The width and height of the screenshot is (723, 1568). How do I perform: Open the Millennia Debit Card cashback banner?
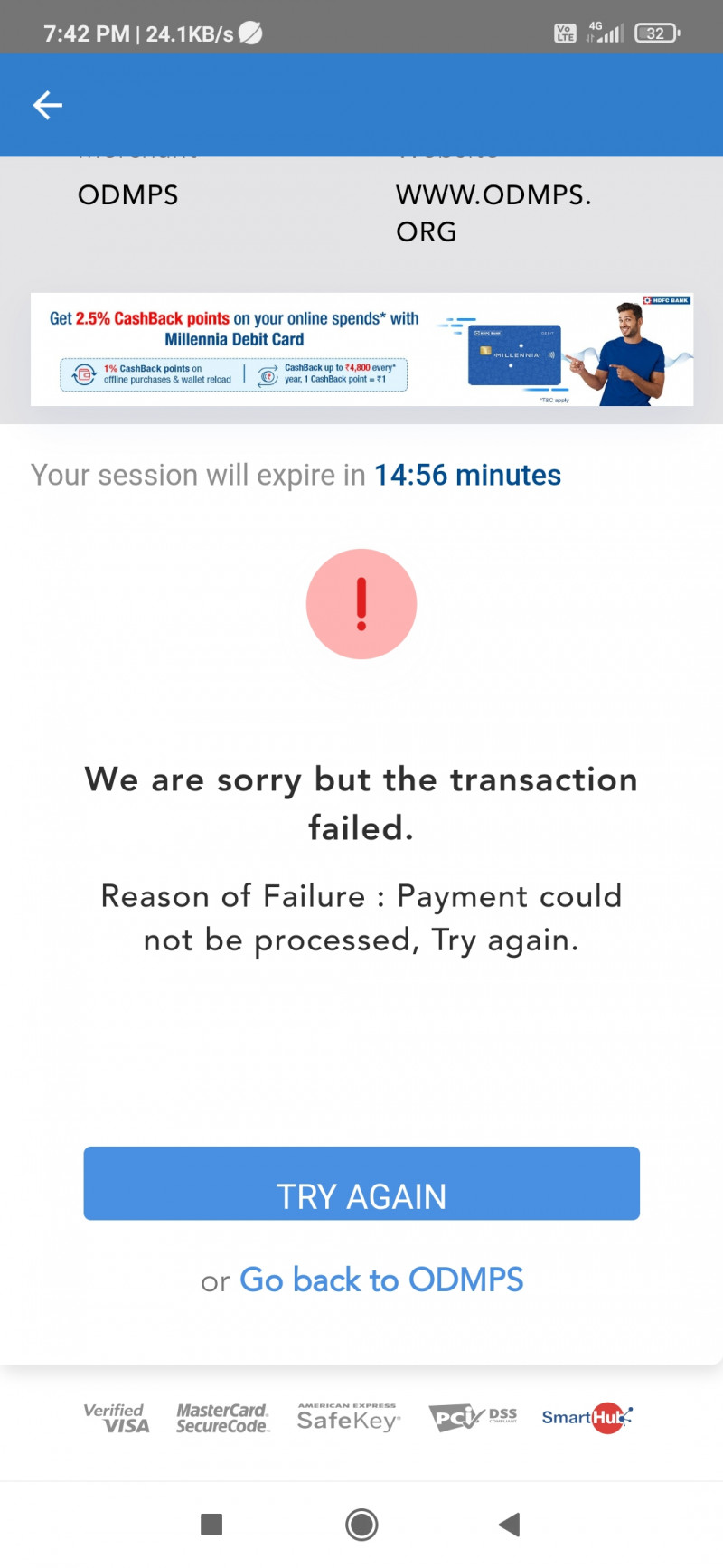point(361,349)
